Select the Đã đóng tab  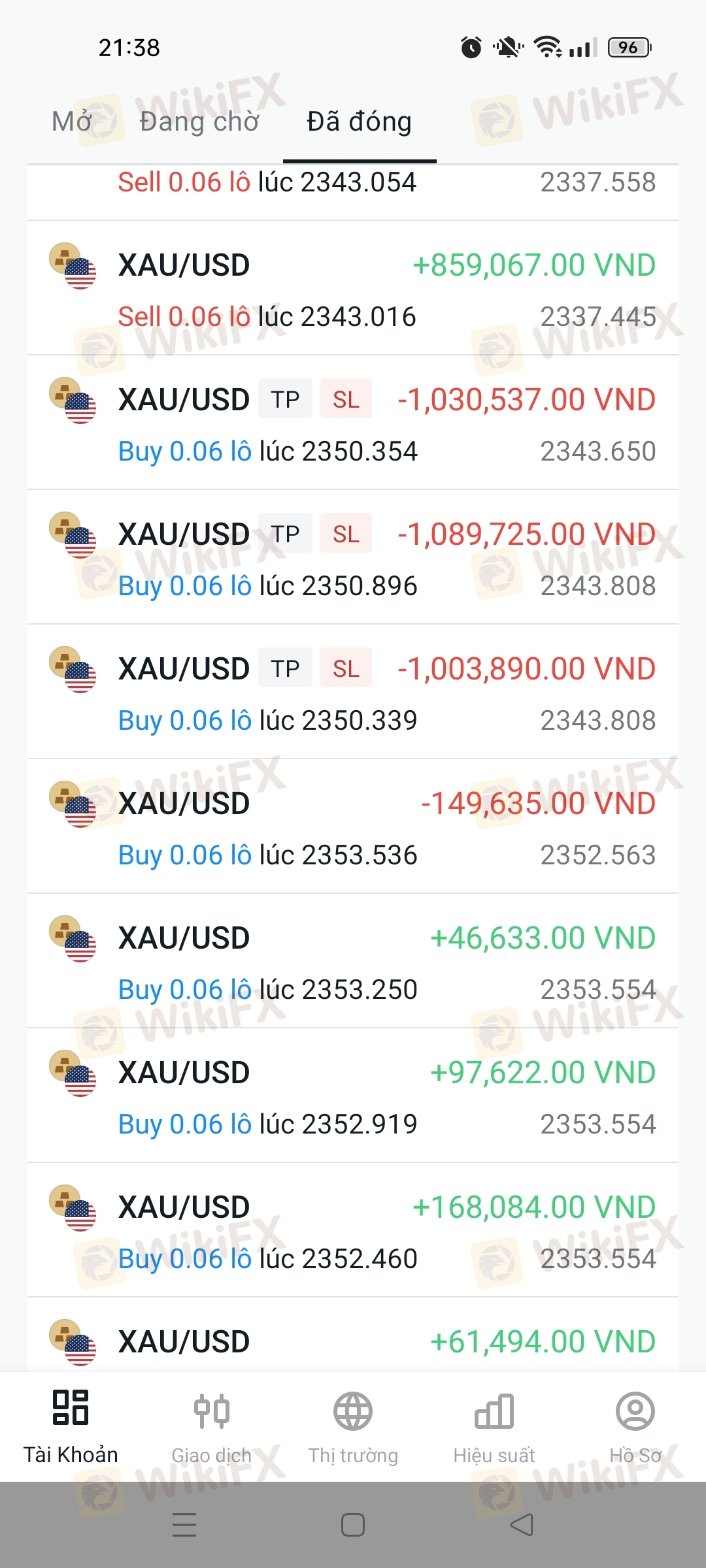coord(360,122)
